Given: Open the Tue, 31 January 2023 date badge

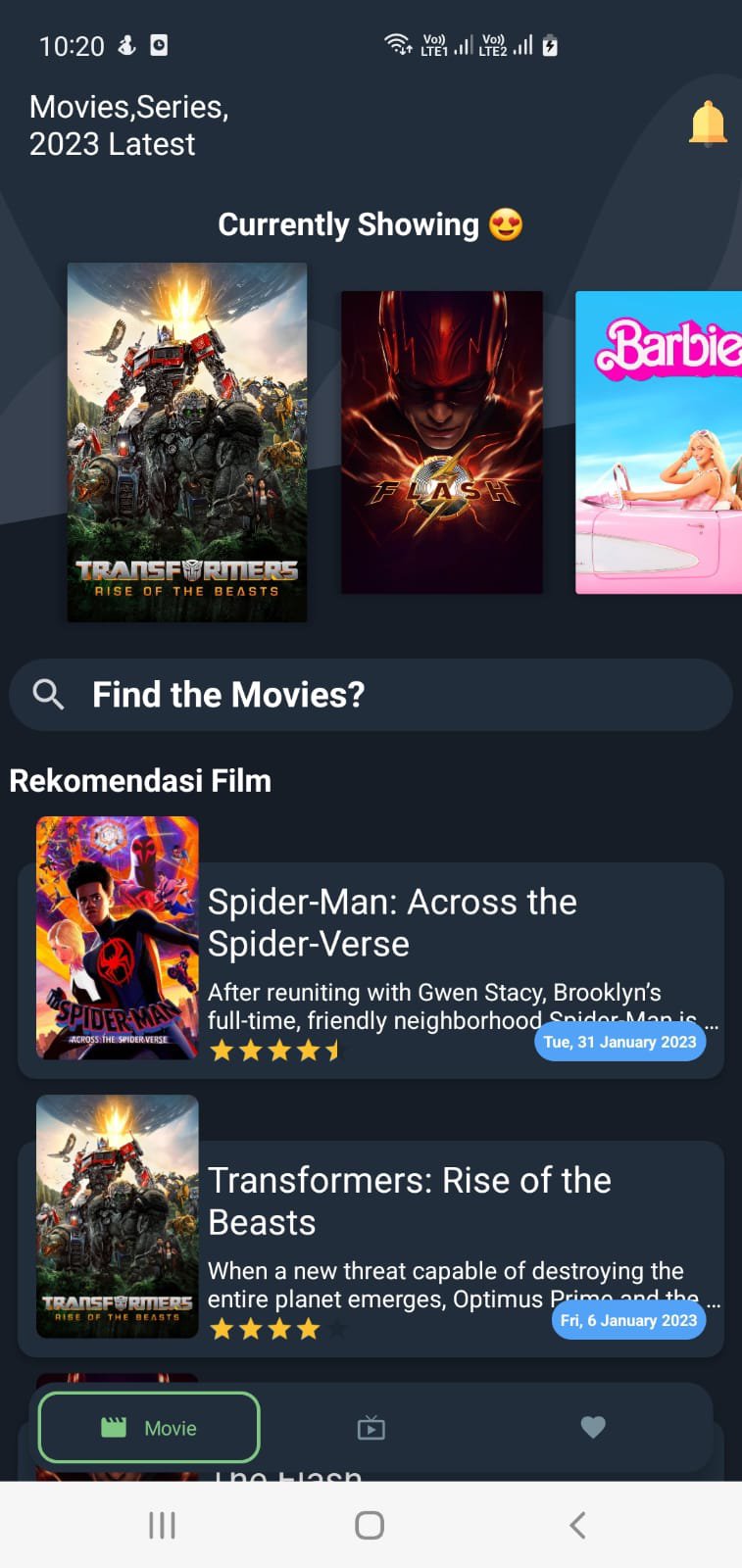Looking at the screenshot, I should (619, 1042).
